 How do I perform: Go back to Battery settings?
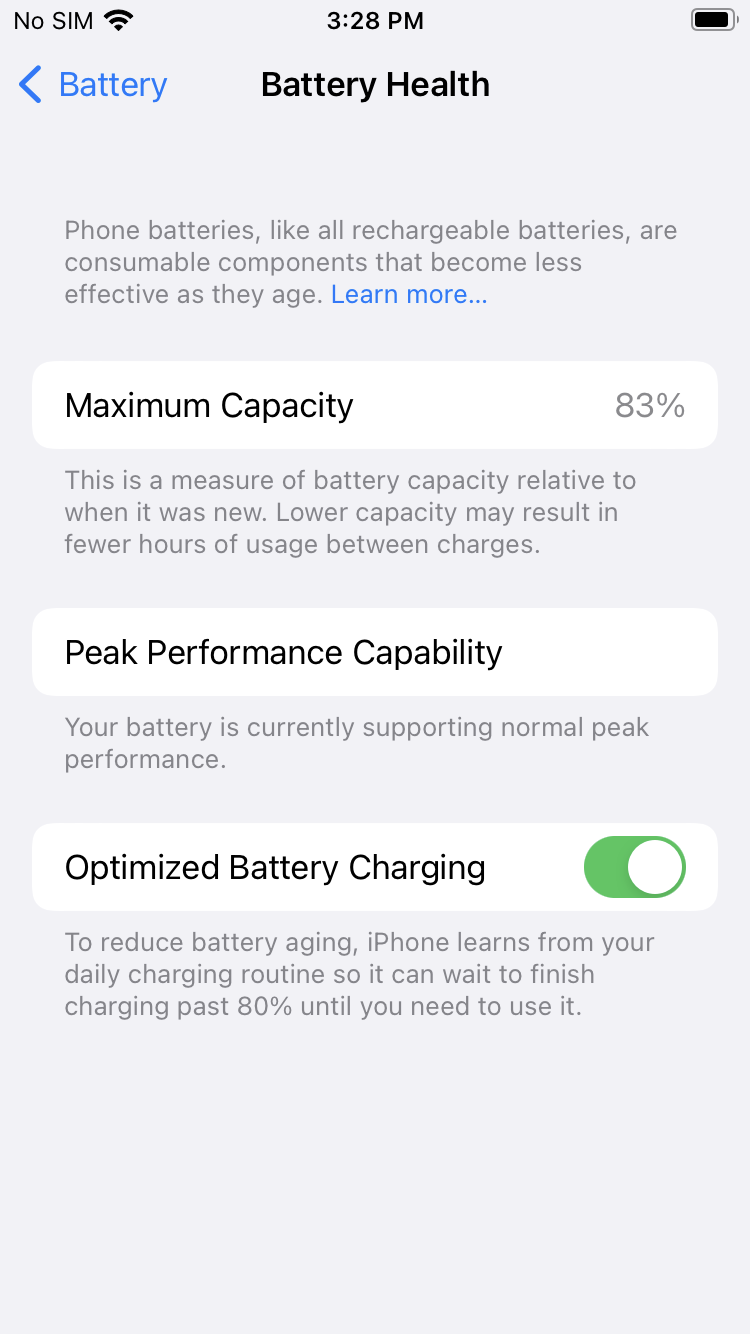tap(93, 85)
